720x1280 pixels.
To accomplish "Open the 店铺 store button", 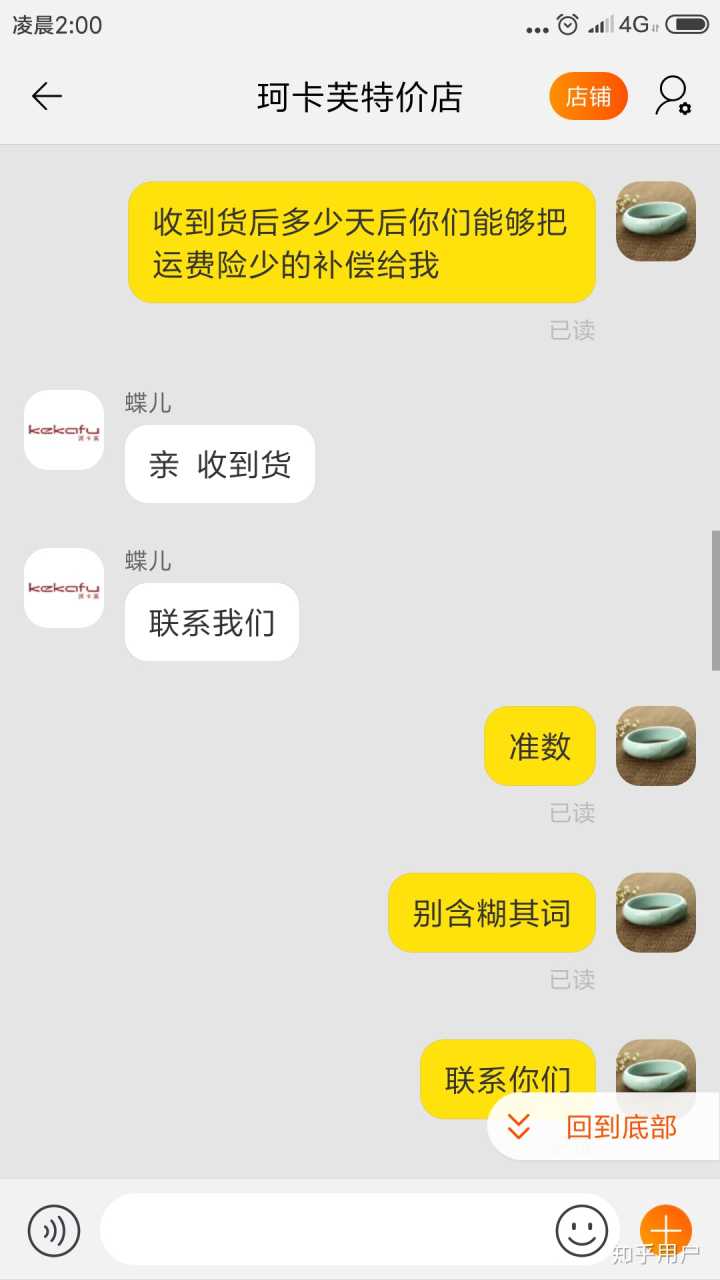I will pos(588,96).
